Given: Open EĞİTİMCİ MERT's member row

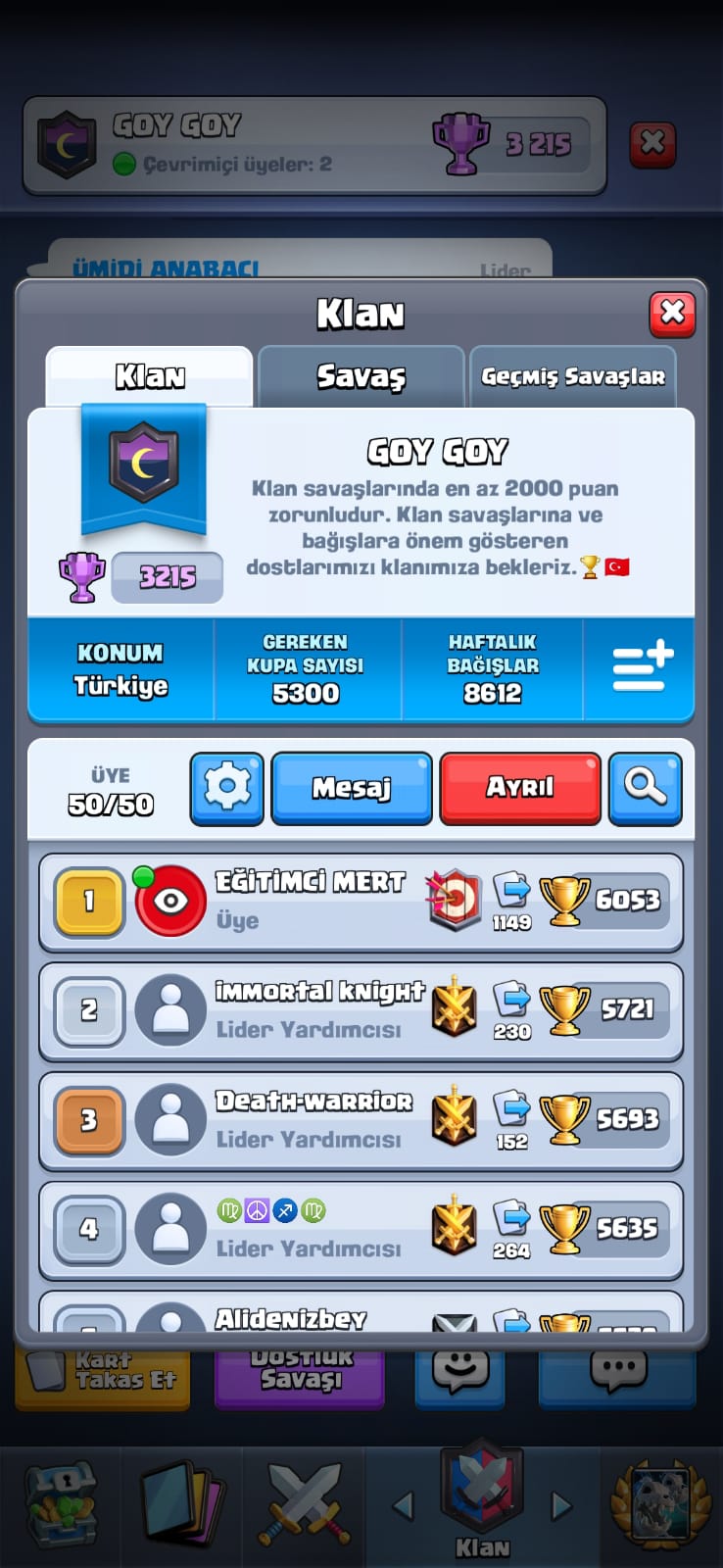Looking at the screenshot, I should point(361,902).
